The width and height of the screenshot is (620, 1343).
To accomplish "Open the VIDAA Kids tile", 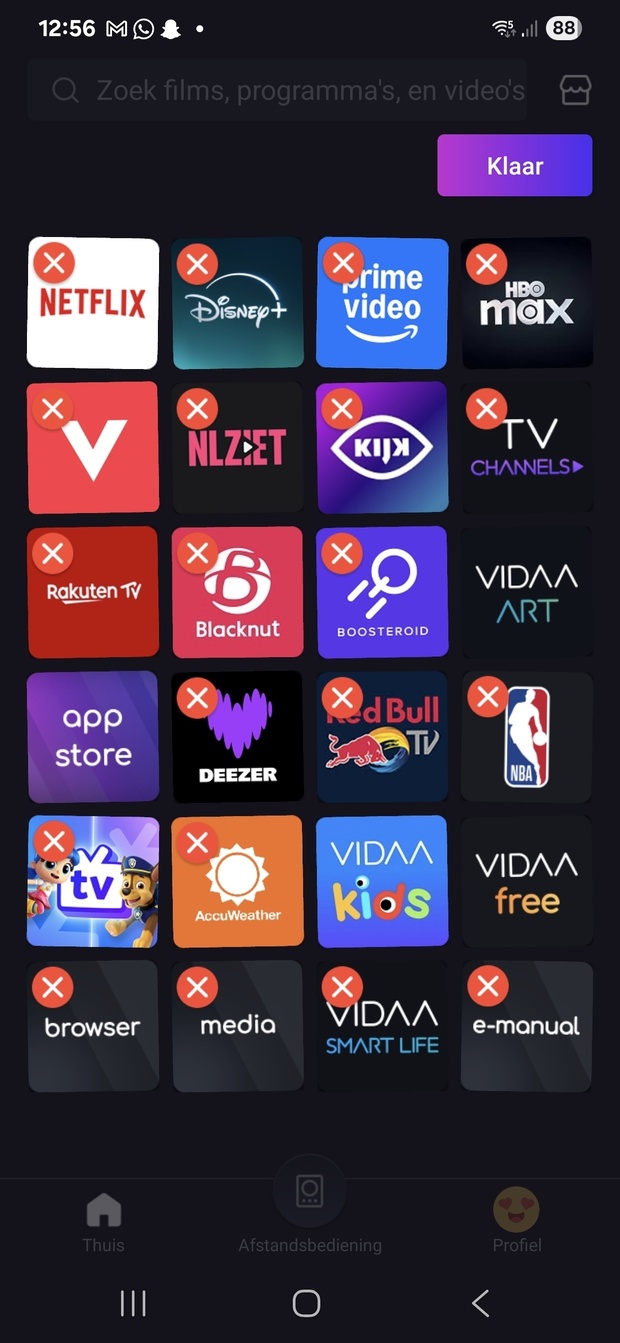I will (382, 881).
